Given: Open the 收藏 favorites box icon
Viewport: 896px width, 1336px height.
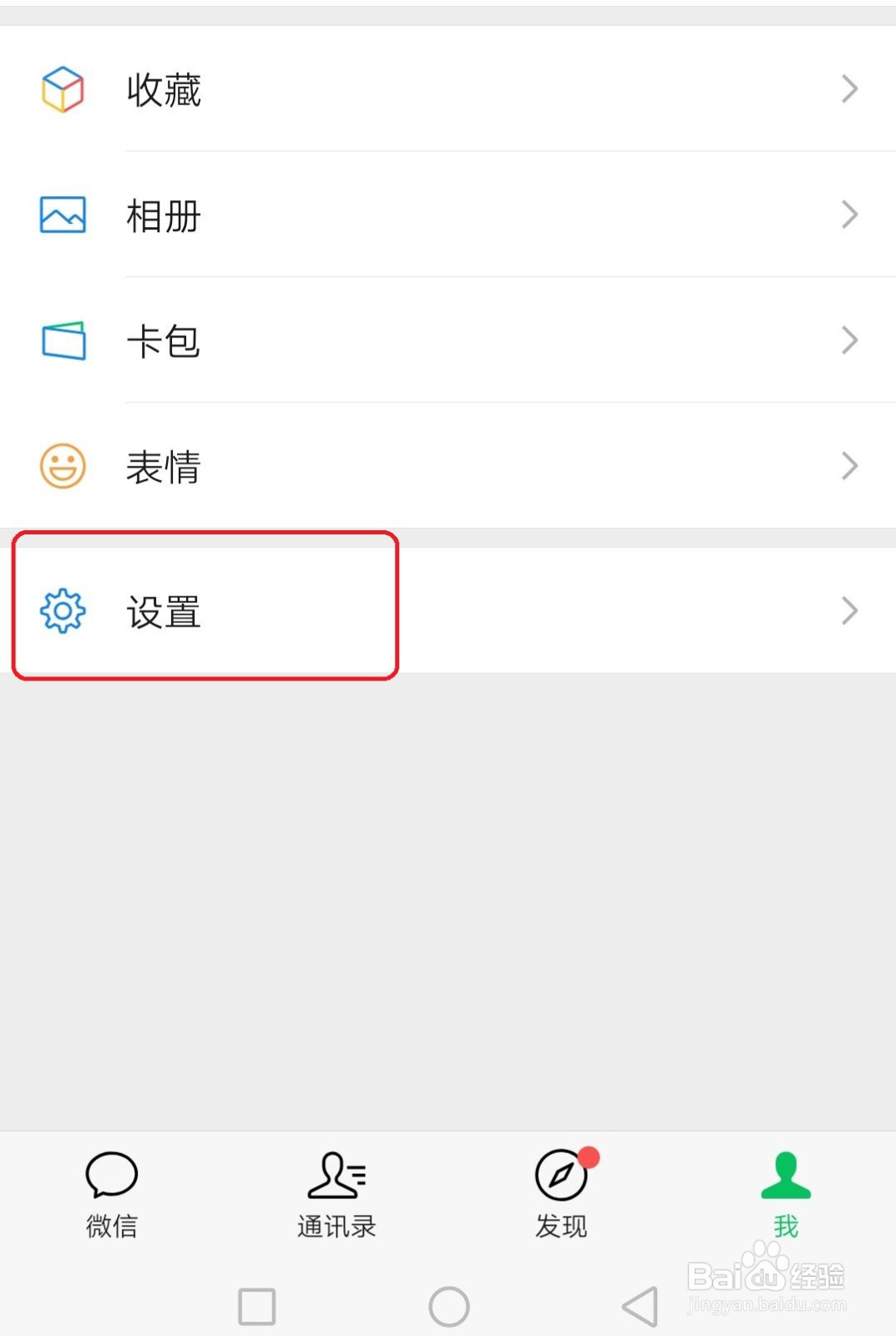Looking at the screenshot, I should (62, 88).
